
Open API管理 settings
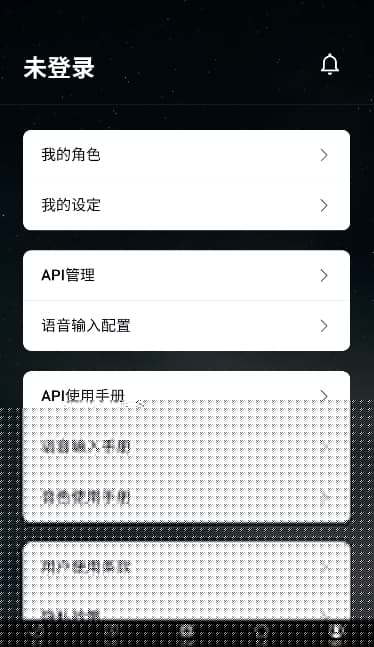point(187,275)
